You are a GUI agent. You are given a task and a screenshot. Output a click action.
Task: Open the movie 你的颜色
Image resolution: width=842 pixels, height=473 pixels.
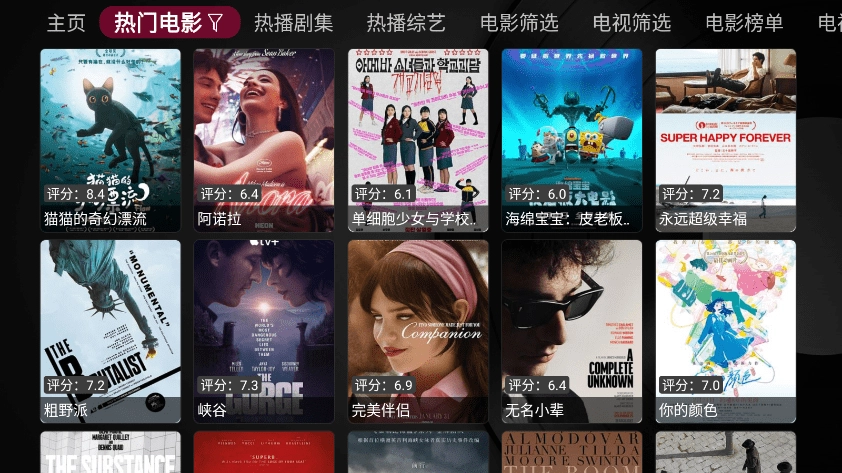726,331
